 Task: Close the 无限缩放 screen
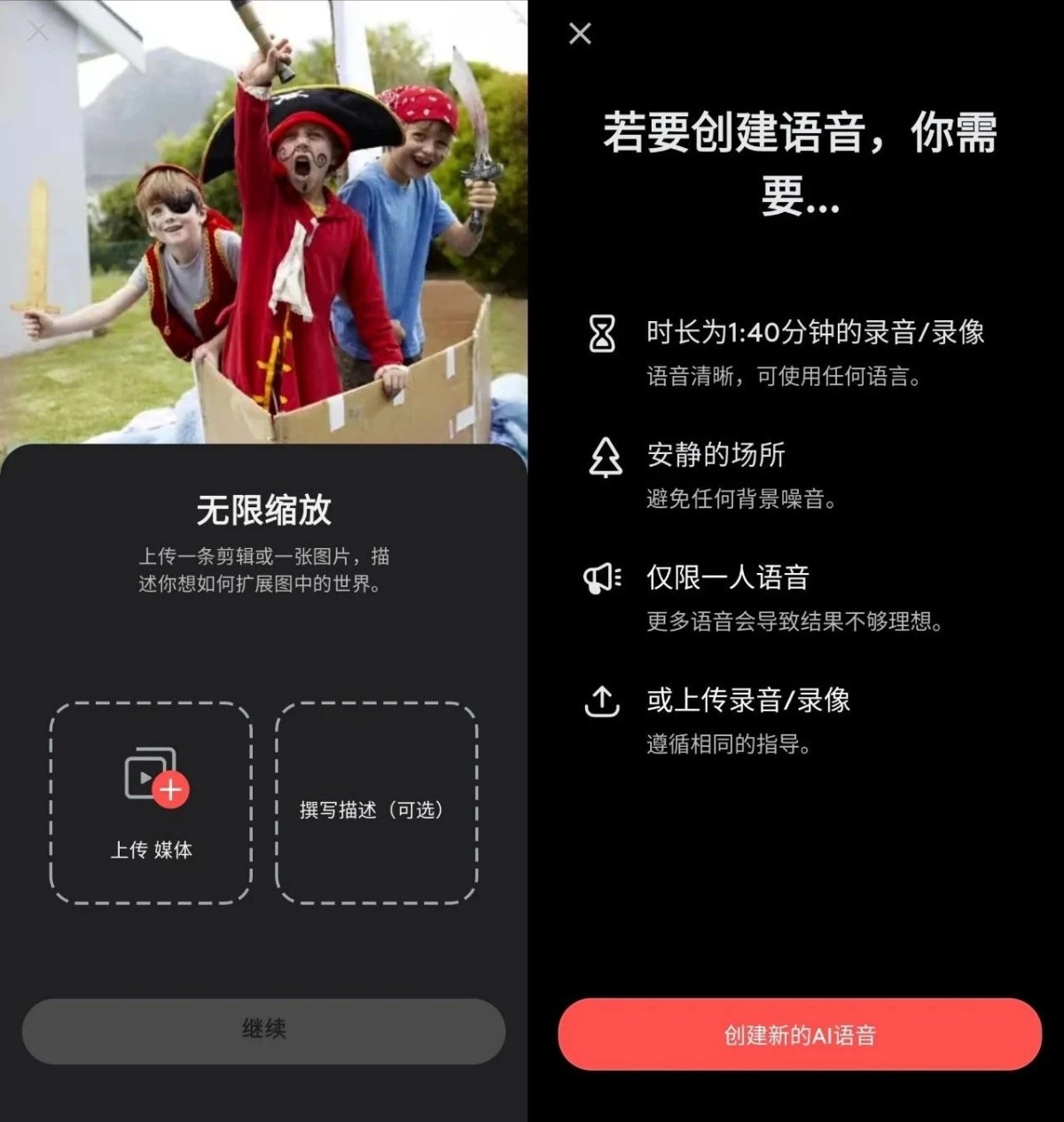38,33
